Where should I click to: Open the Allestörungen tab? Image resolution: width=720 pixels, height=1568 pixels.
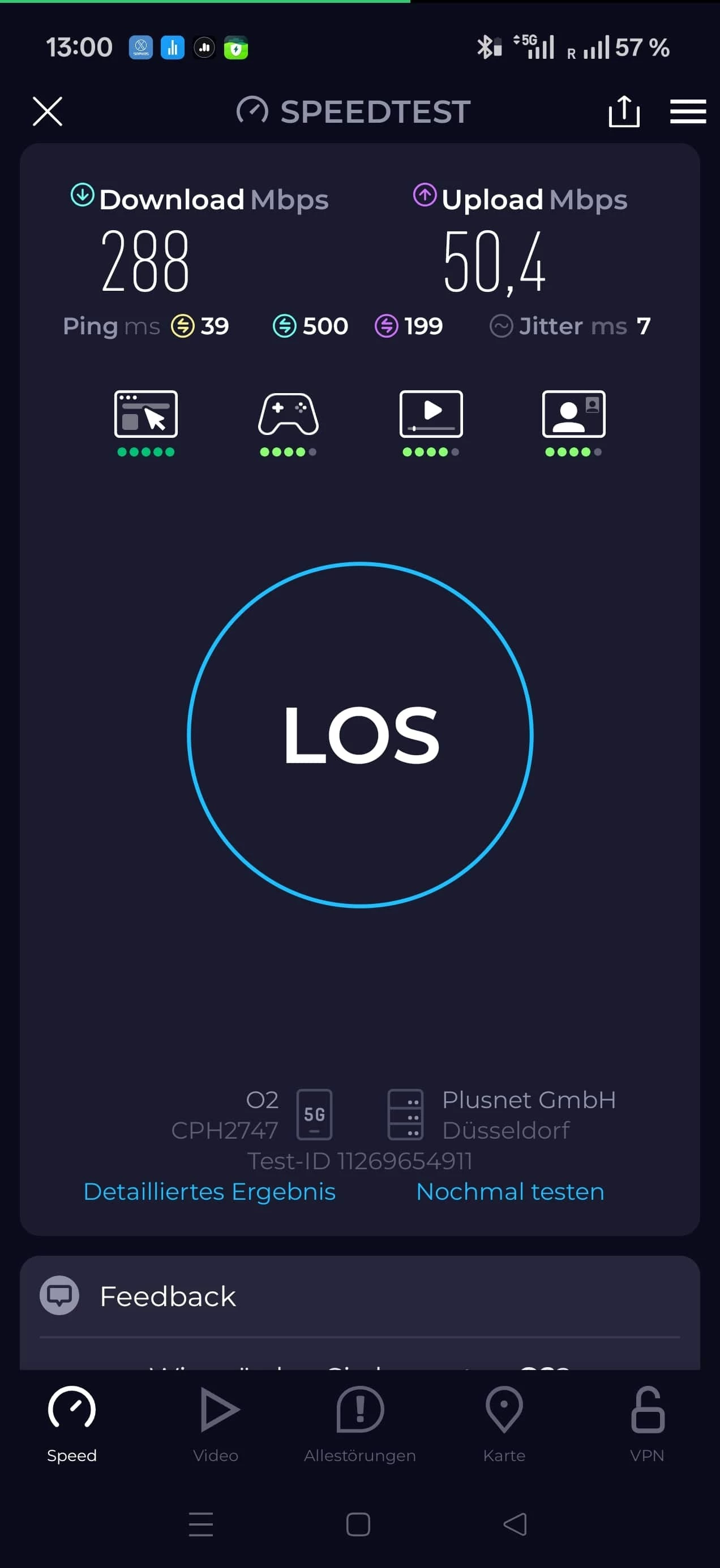[x=360, y=1424]
